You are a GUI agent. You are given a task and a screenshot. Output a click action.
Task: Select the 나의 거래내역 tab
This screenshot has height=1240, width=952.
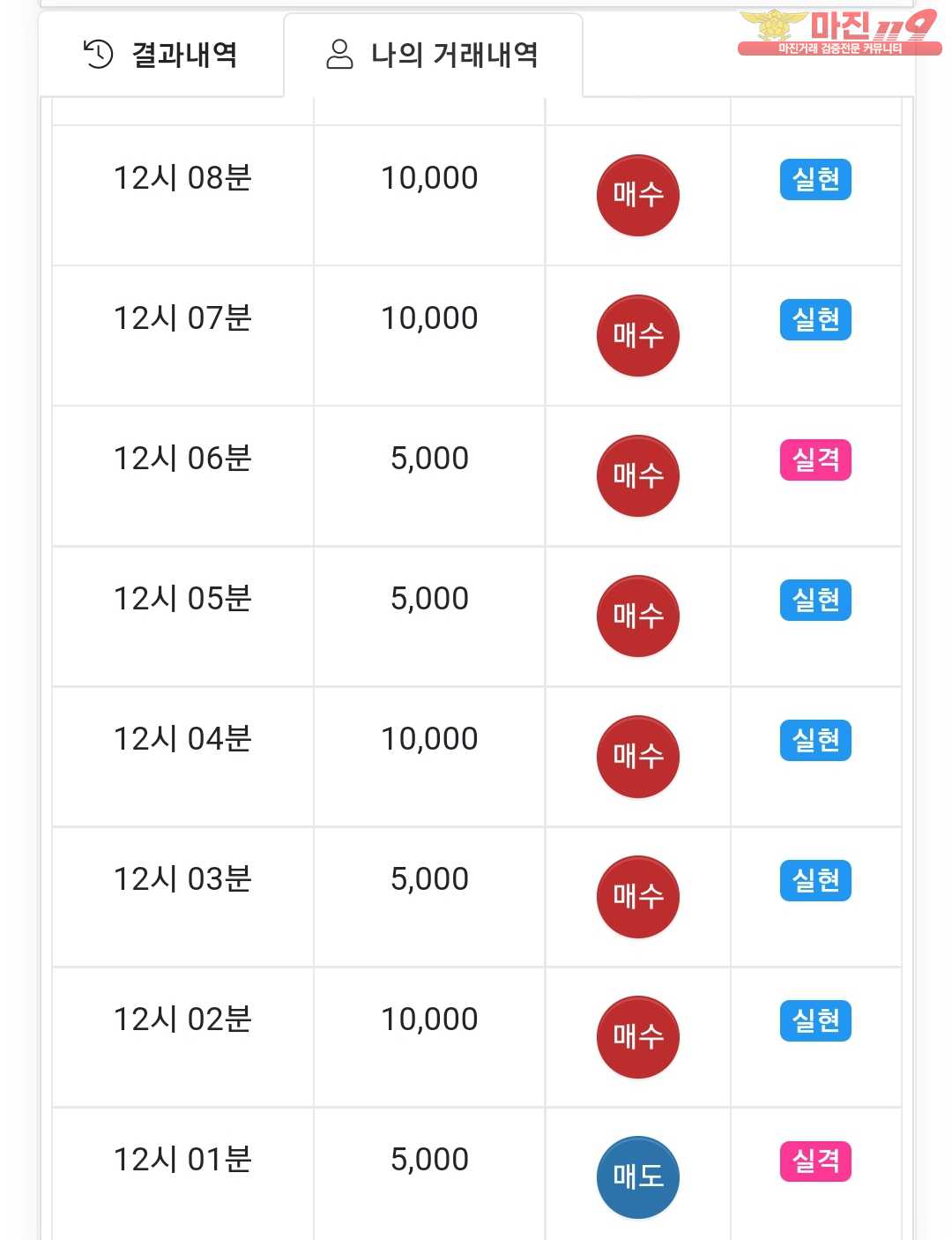(x=433, y=55)
